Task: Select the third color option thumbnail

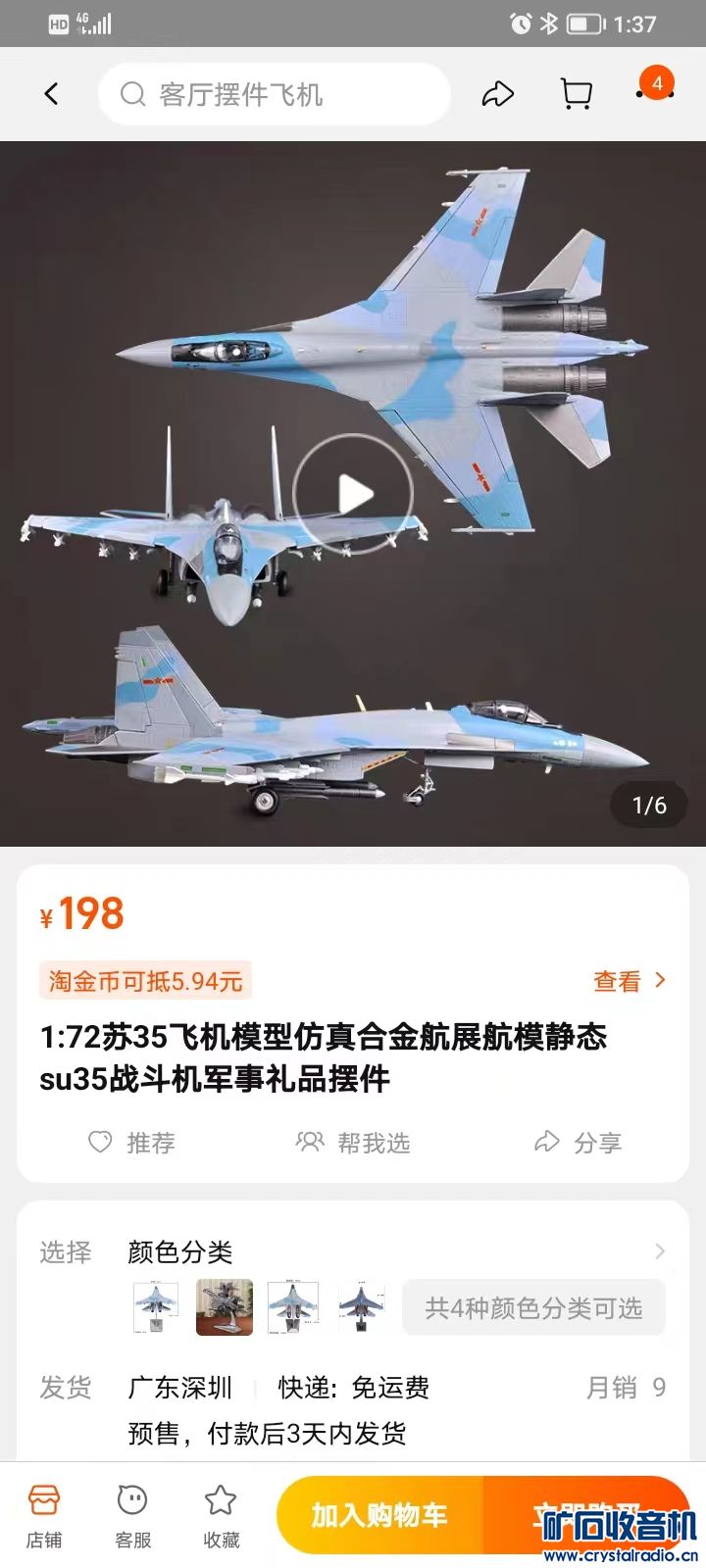Action: pos(293,1307)
